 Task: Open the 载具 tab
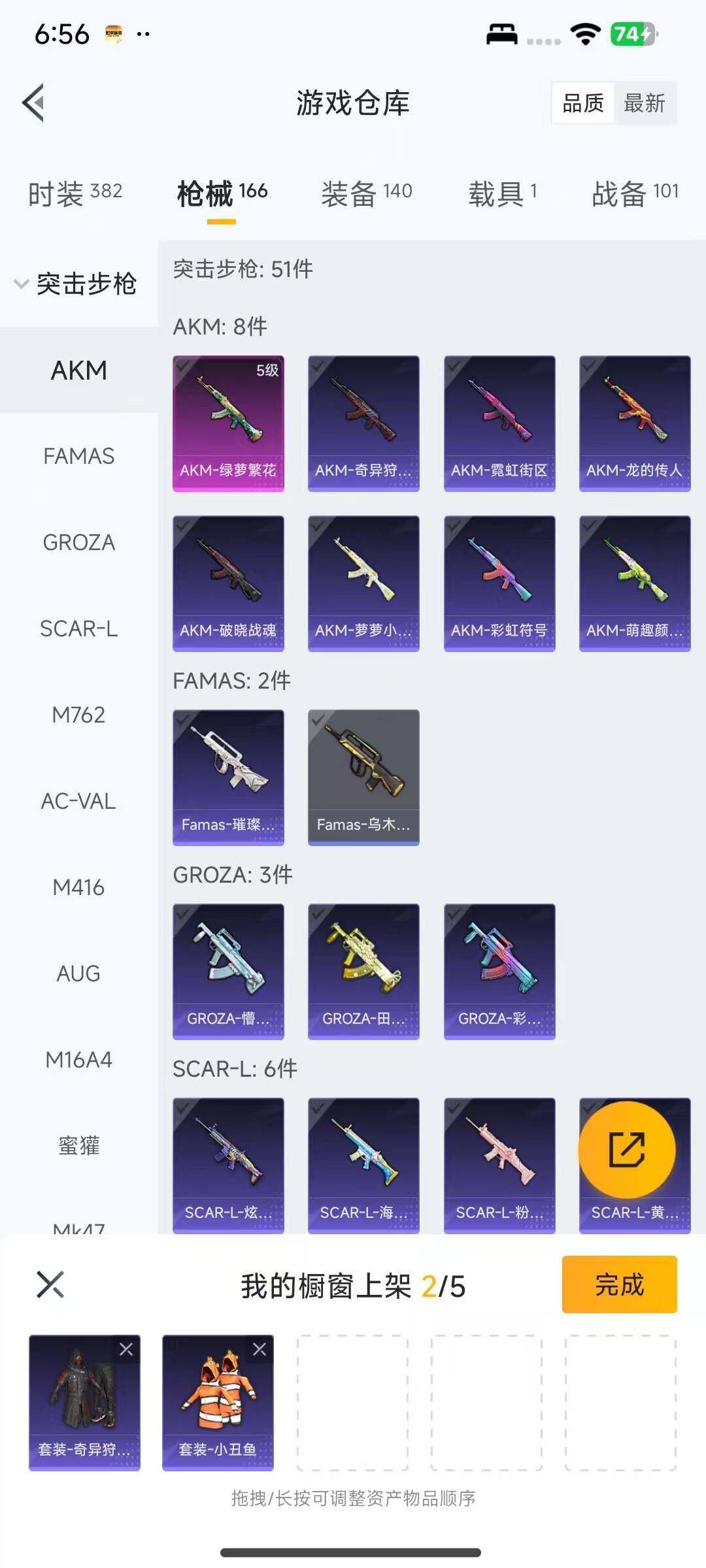502,193
